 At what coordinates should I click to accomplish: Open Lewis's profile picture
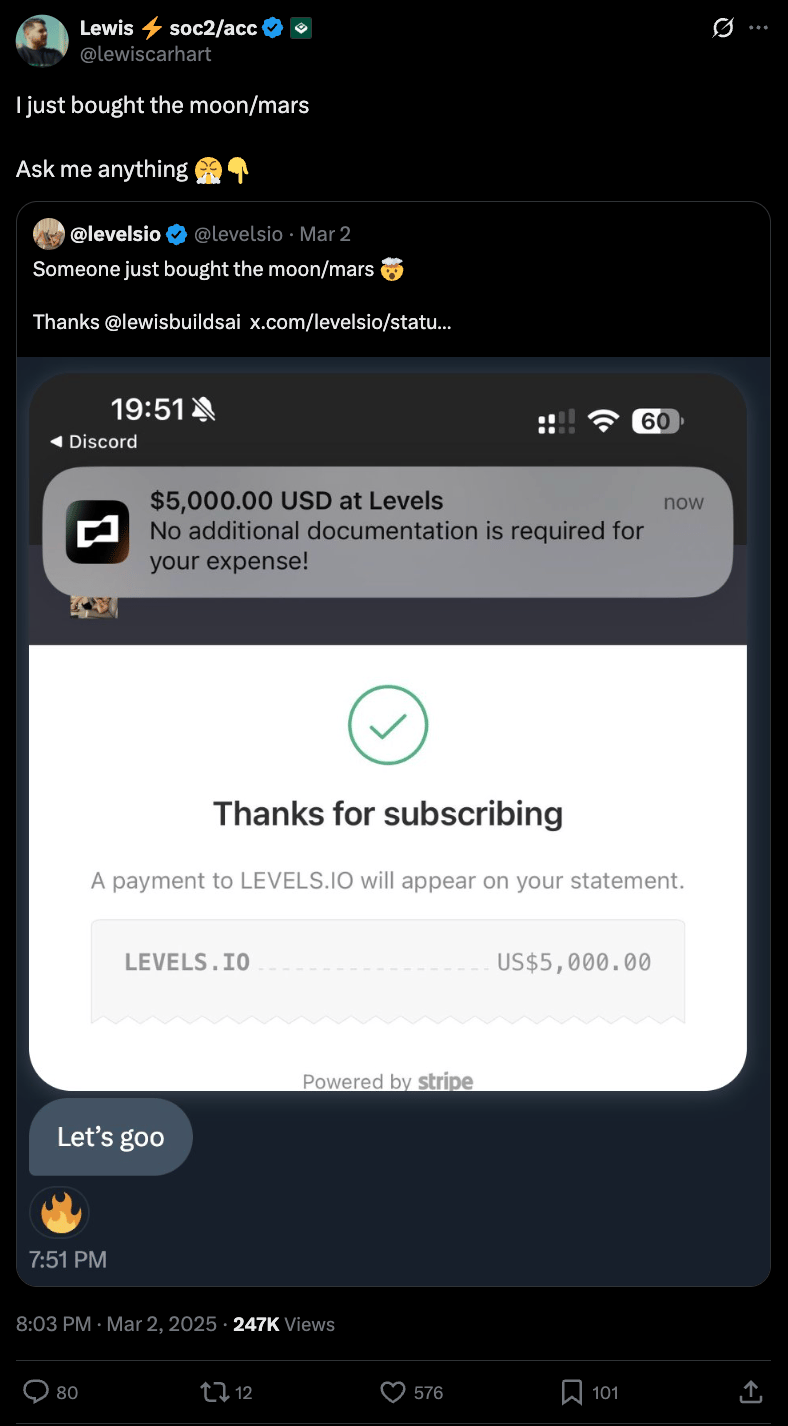tap(42, 41)
